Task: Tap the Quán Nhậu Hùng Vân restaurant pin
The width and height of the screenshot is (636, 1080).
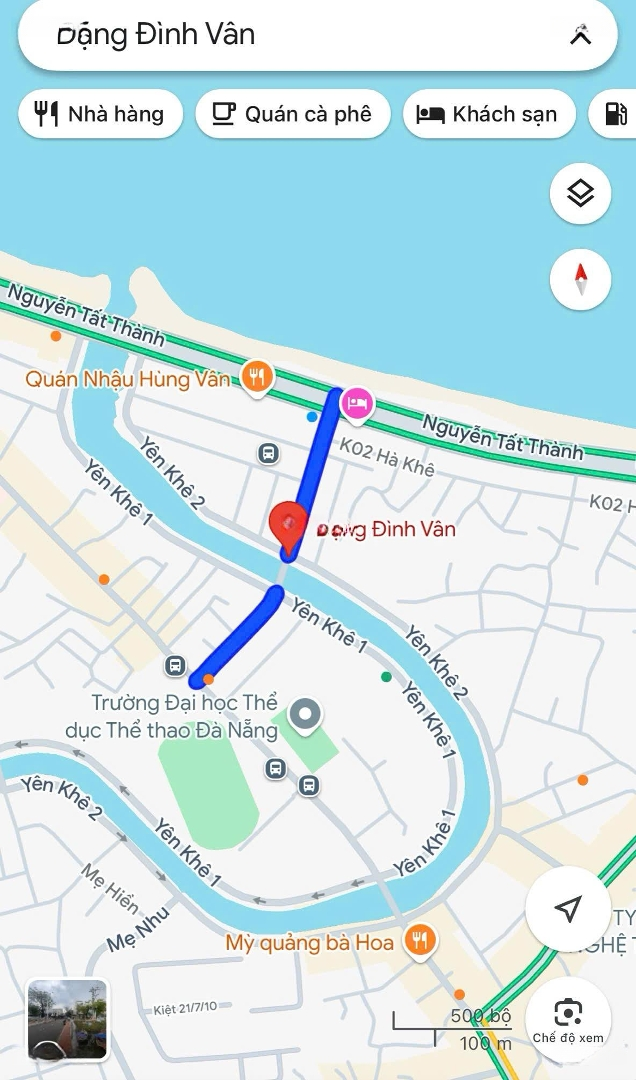Action: pyautogui.click(x=257, y=378)
